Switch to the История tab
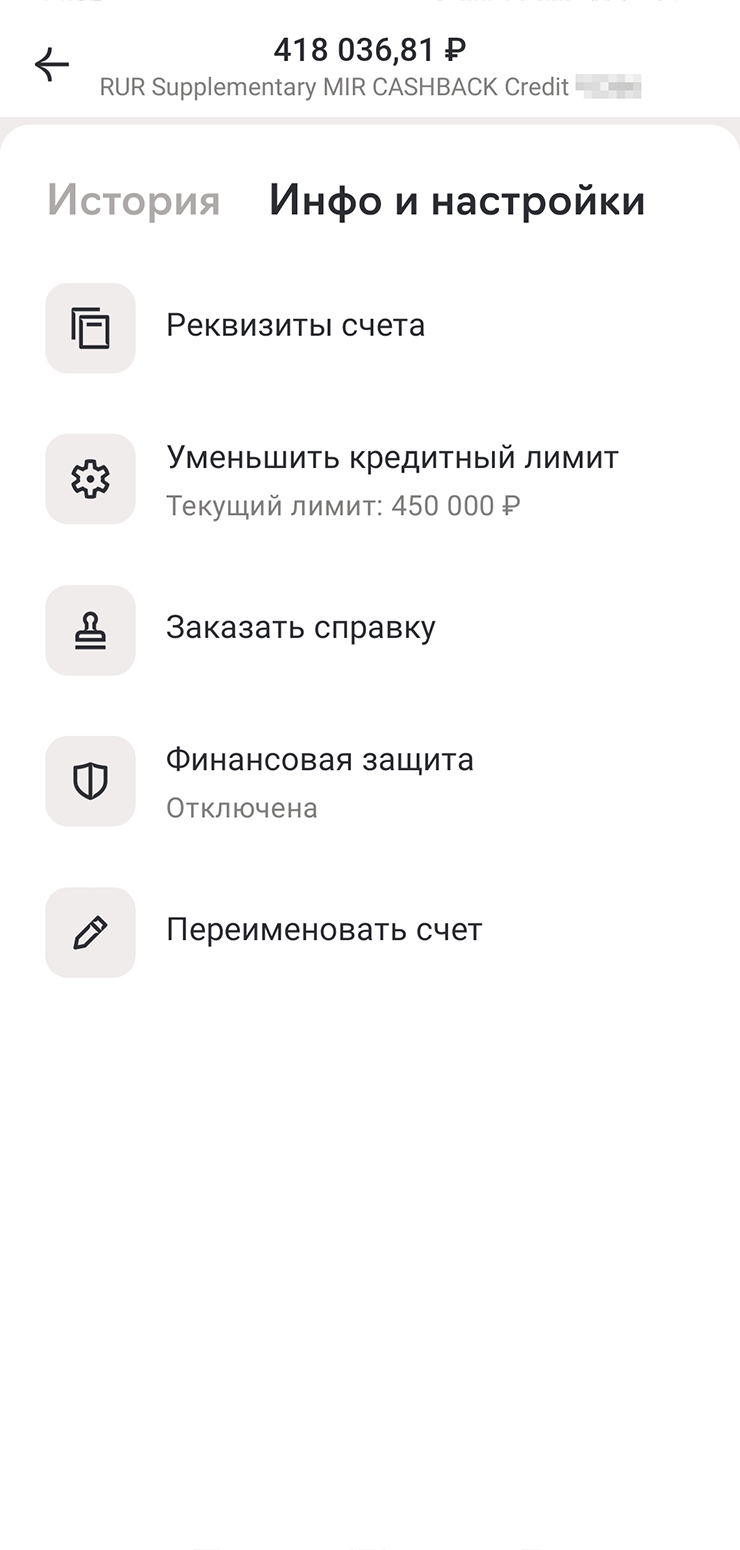 133,201
